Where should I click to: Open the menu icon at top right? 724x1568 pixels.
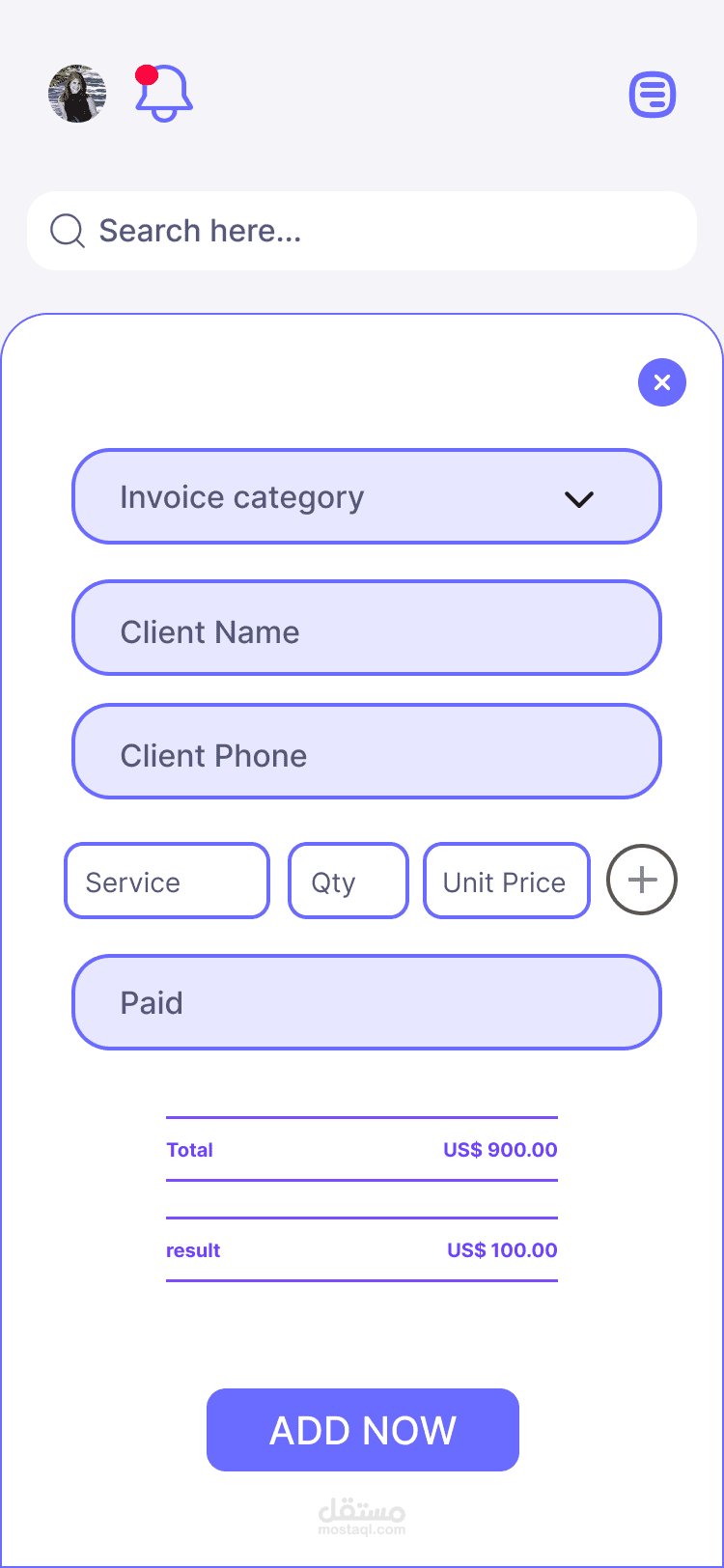click(x=653, y=95)
